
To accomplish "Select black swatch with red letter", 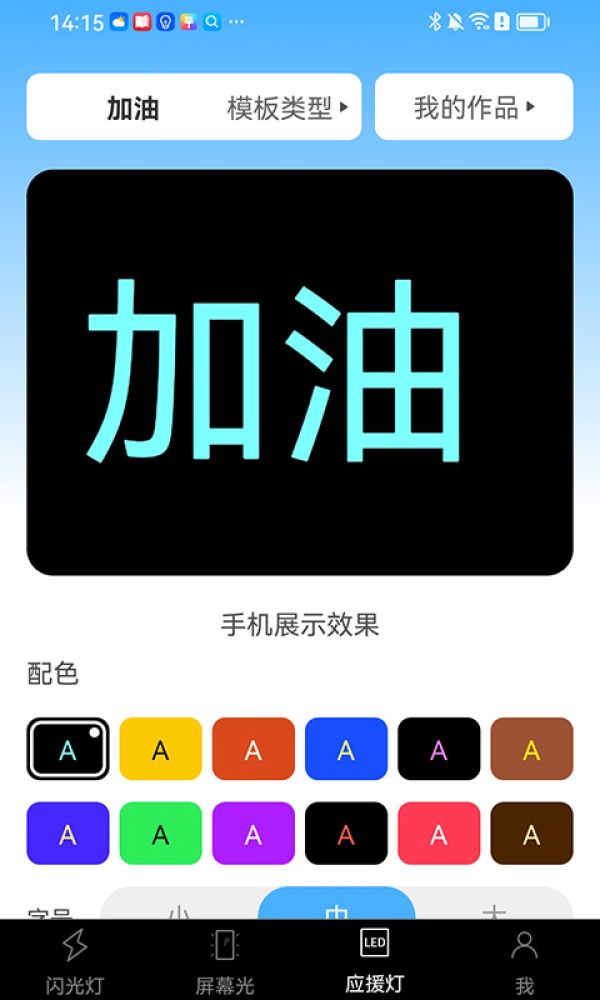I will tap(346, 833).
